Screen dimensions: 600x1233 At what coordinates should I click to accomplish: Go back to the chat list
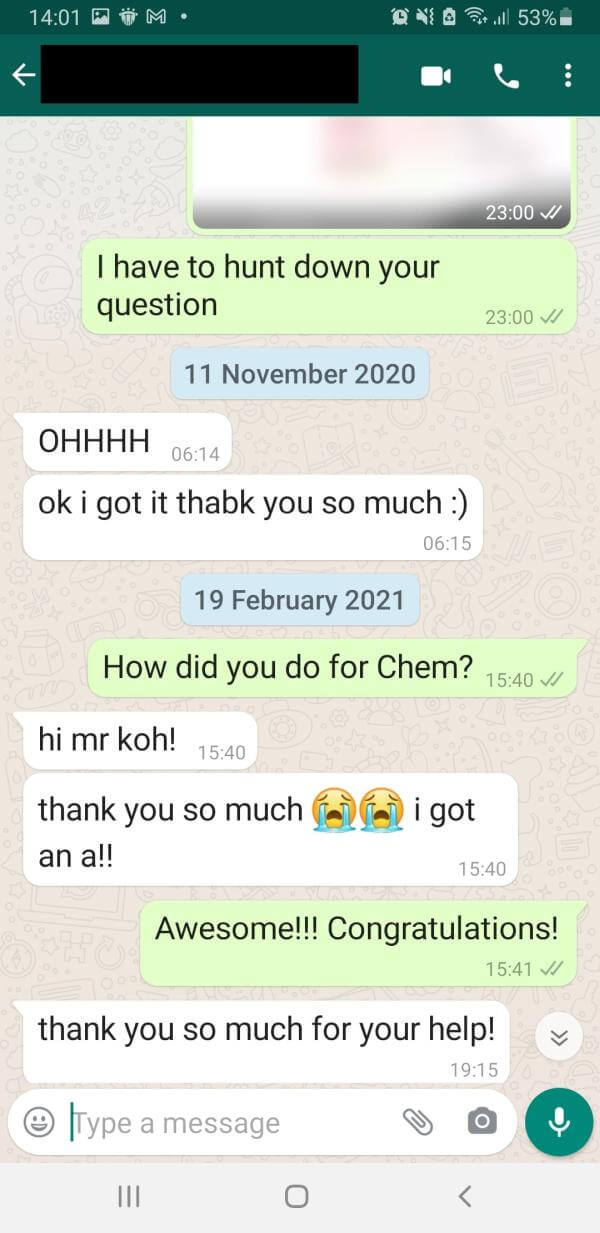(23, 75)
